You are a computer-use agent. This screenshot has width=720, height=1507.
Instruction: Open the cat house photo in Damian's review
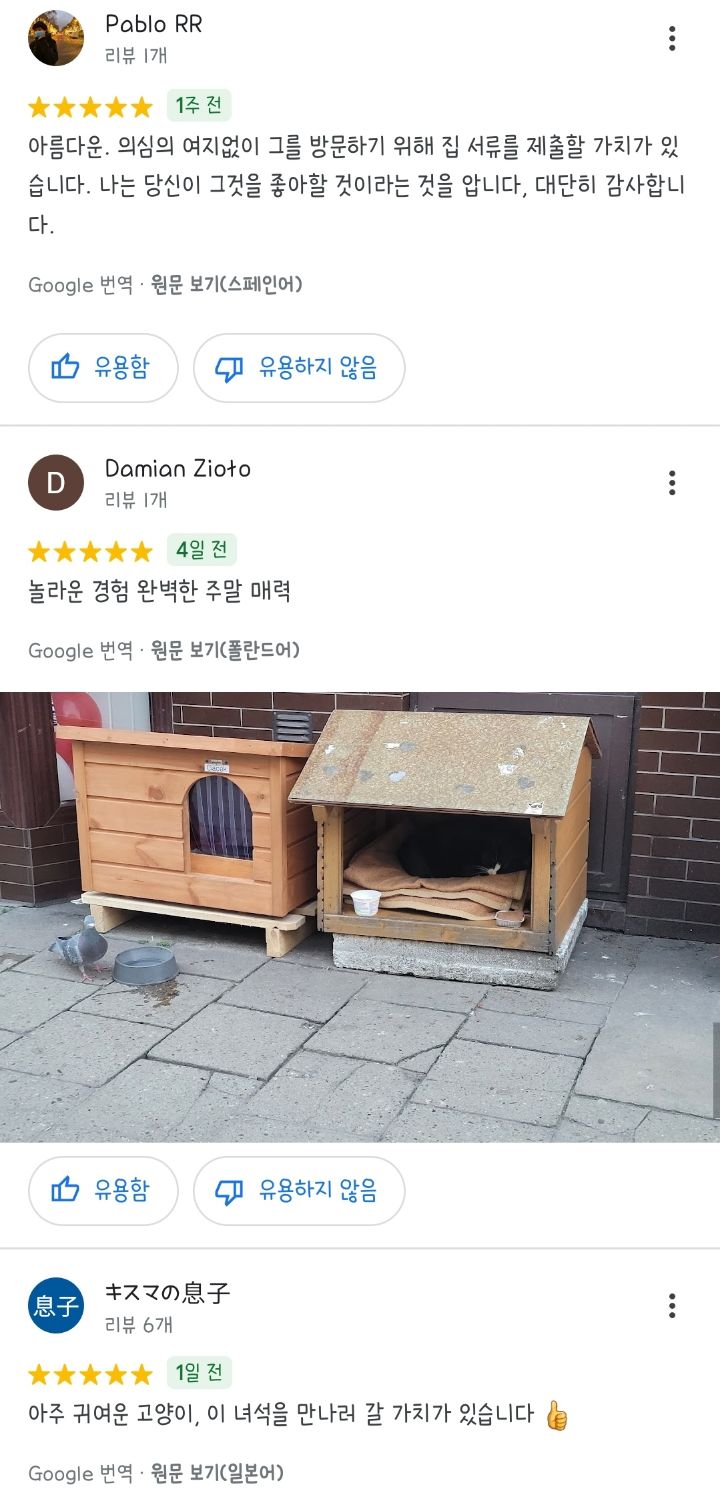point(360,916)
